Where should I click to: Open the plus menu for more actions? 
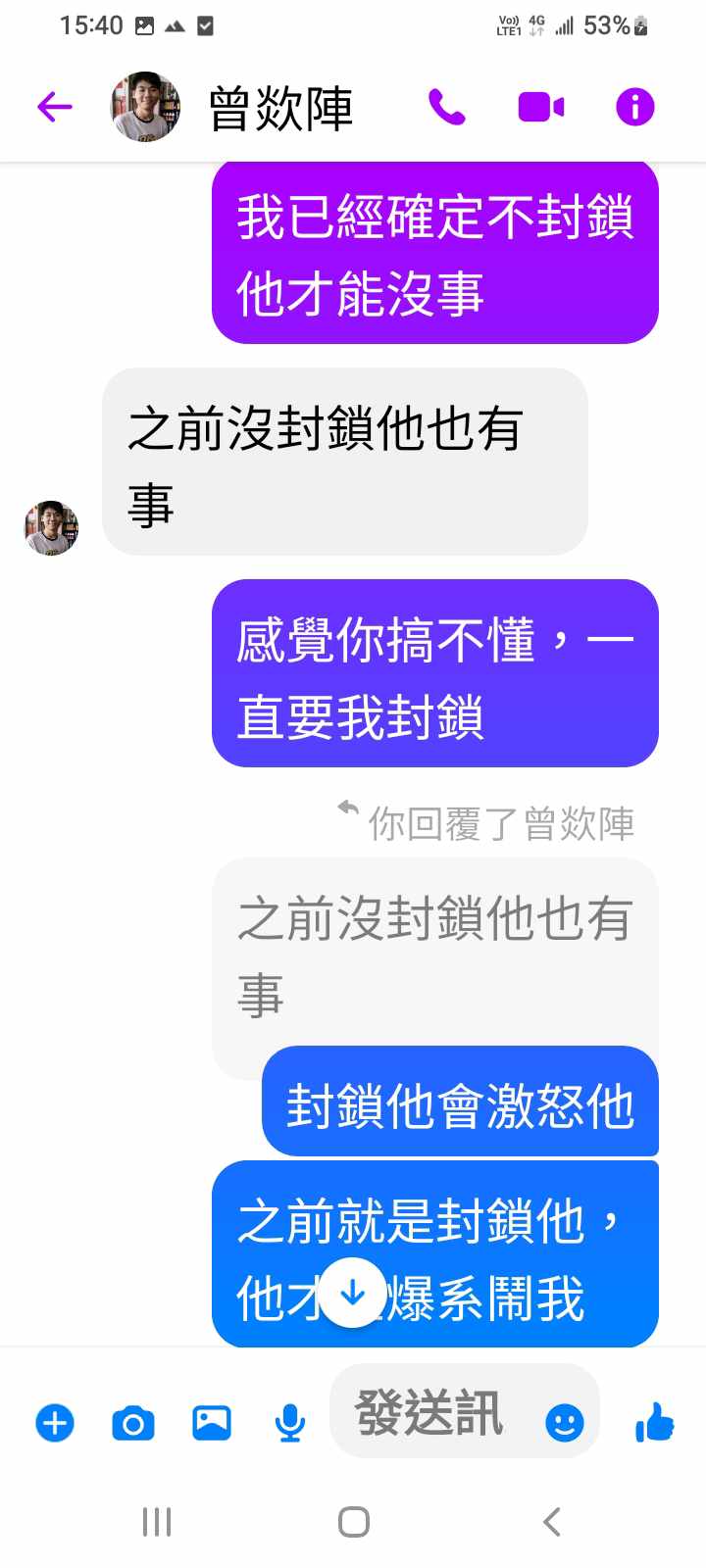coord(55,1423)
